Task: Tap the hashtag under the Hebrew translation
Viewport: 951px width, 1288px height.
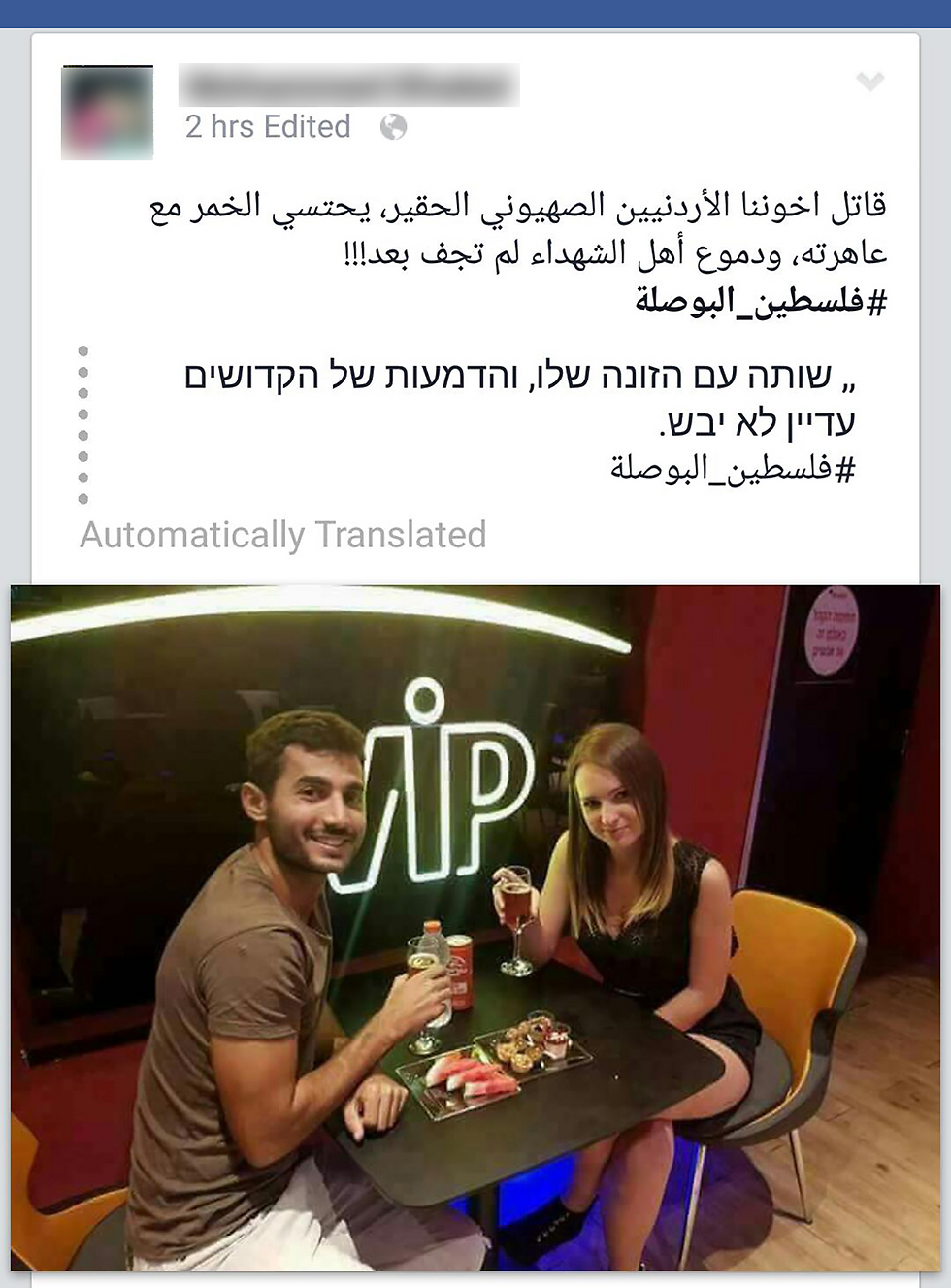Action: coord(733,469)
